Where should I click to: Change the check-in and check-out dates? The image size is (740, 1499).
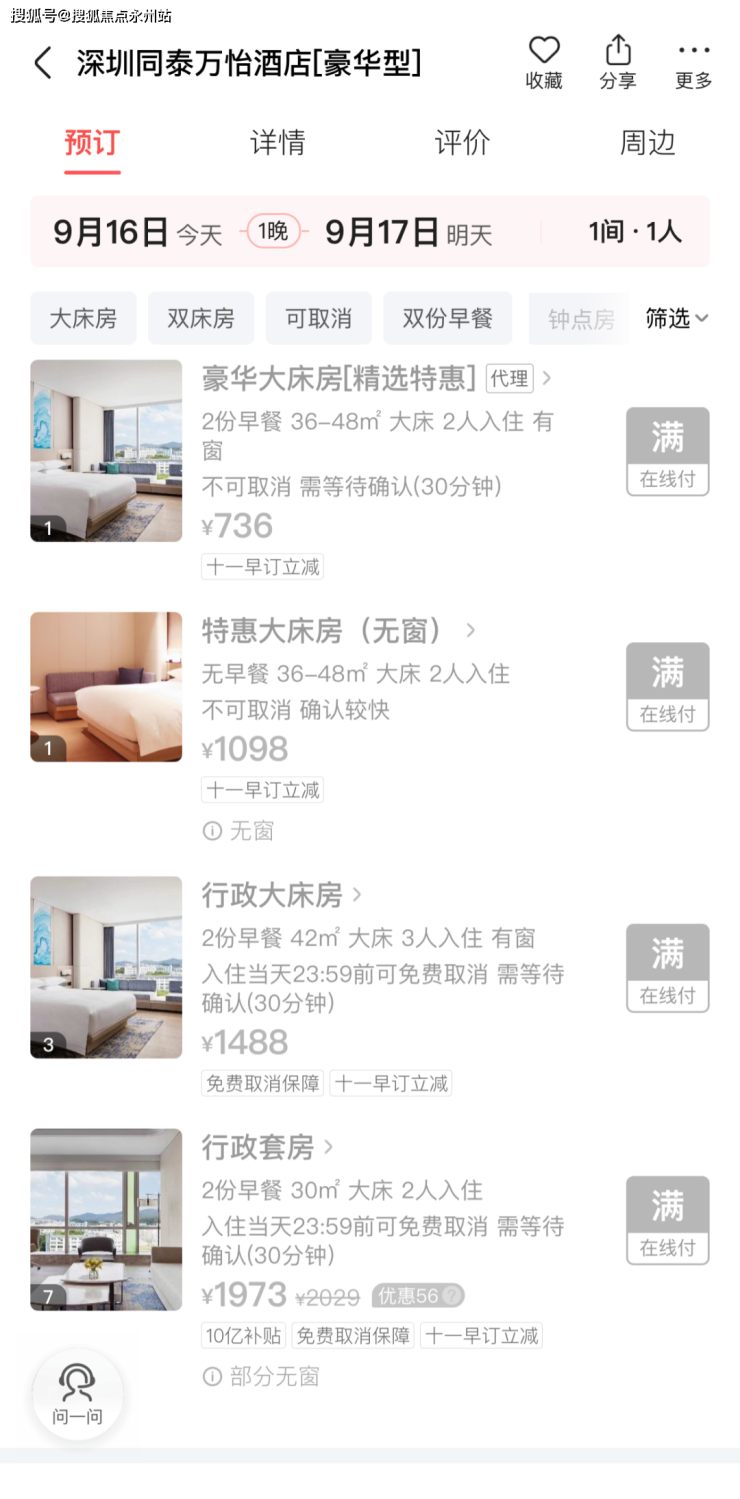[273, 232]
